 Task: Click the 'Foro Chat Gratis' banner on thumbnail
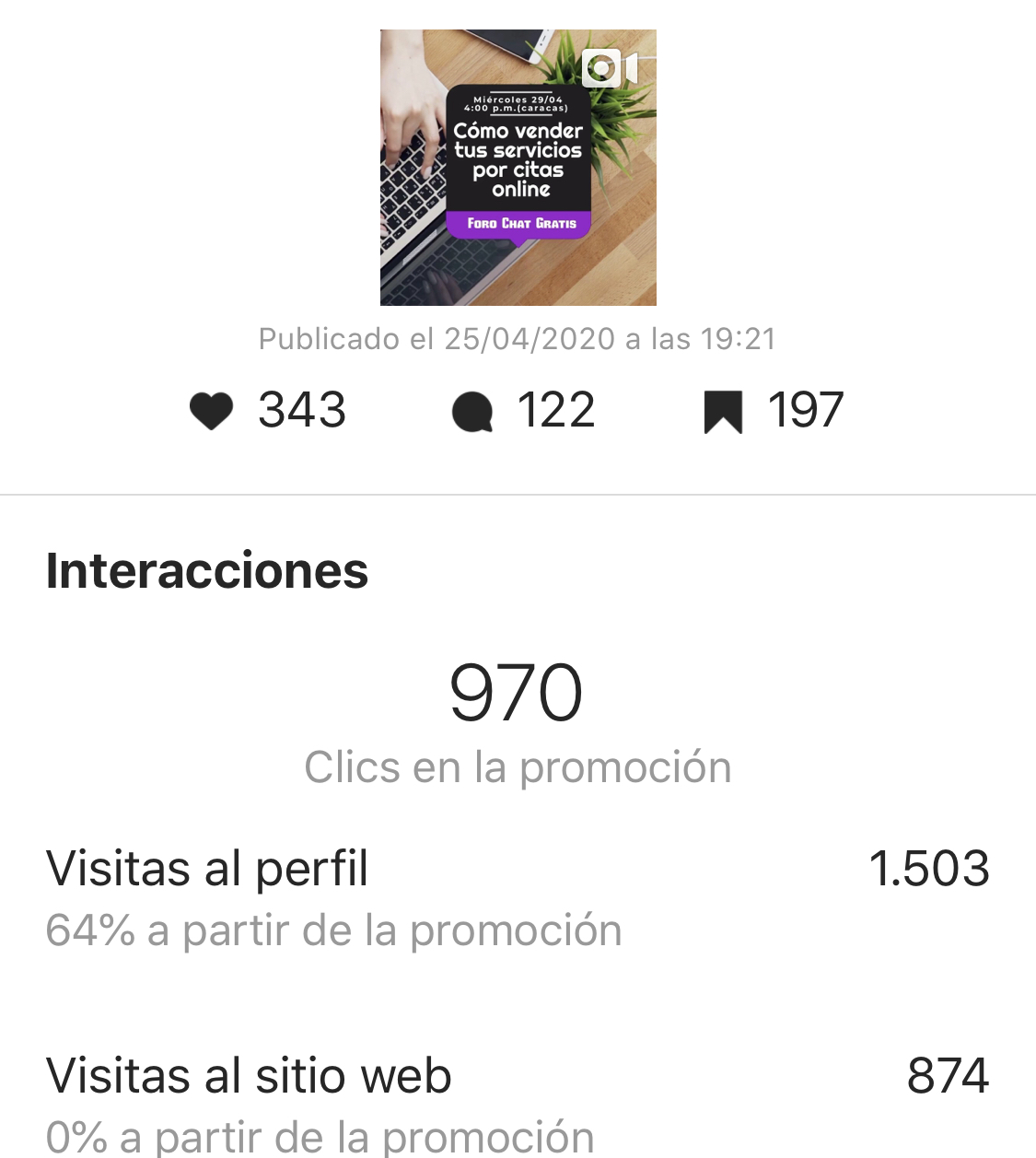tap(518, 223)
